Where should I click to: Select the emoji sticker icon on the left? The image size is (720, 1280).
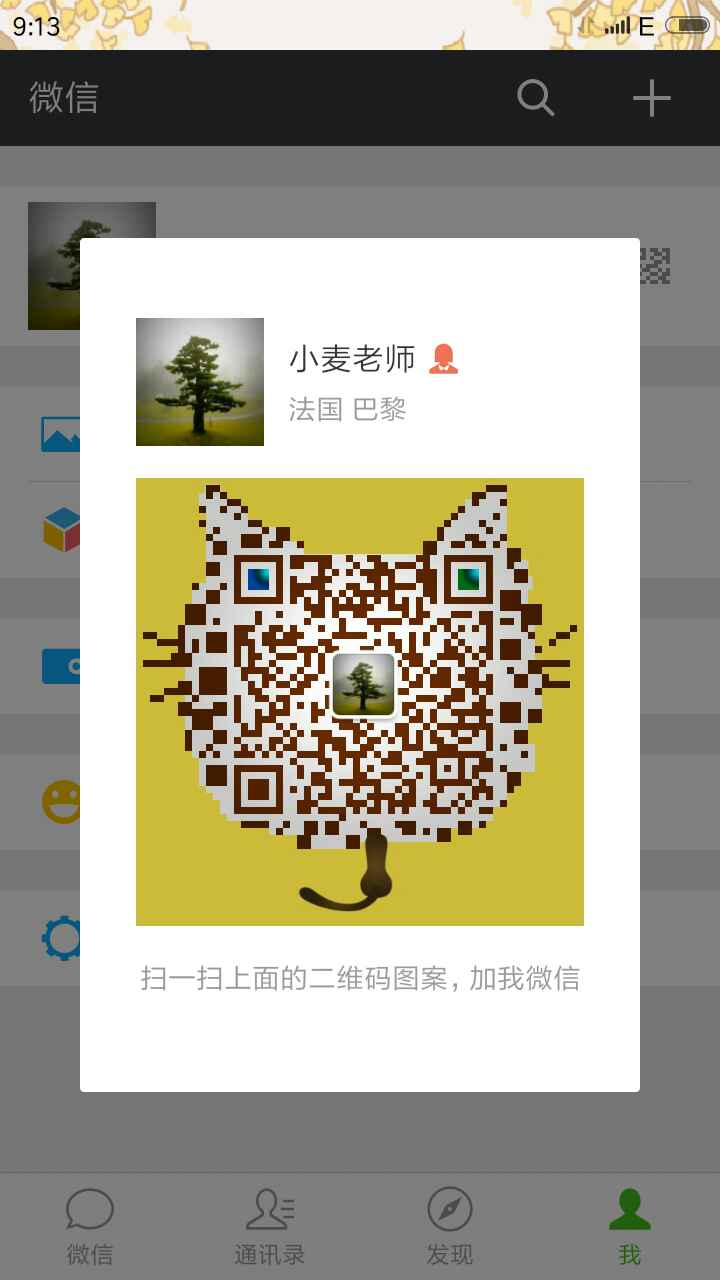point(60,800)
